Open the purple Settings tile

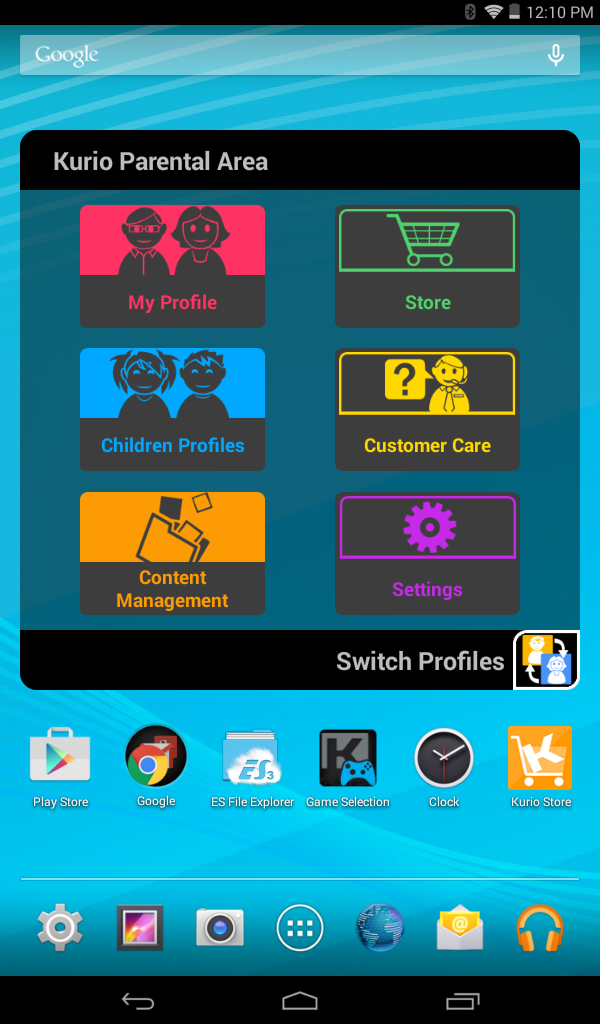click(x=428, y=553)
